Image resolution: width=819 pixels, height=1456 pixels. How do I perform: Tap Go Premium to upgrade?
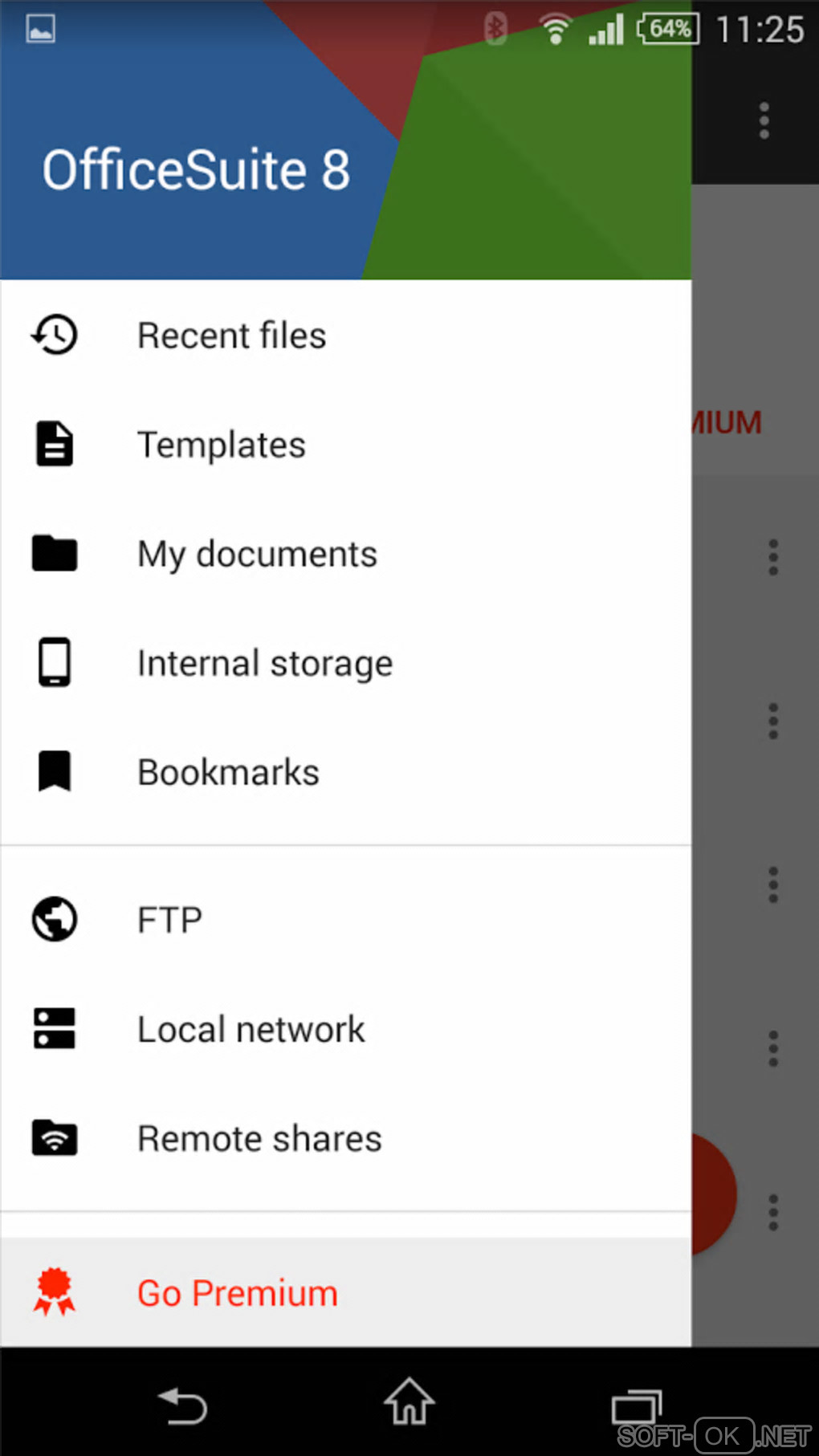pos(238,1293)
